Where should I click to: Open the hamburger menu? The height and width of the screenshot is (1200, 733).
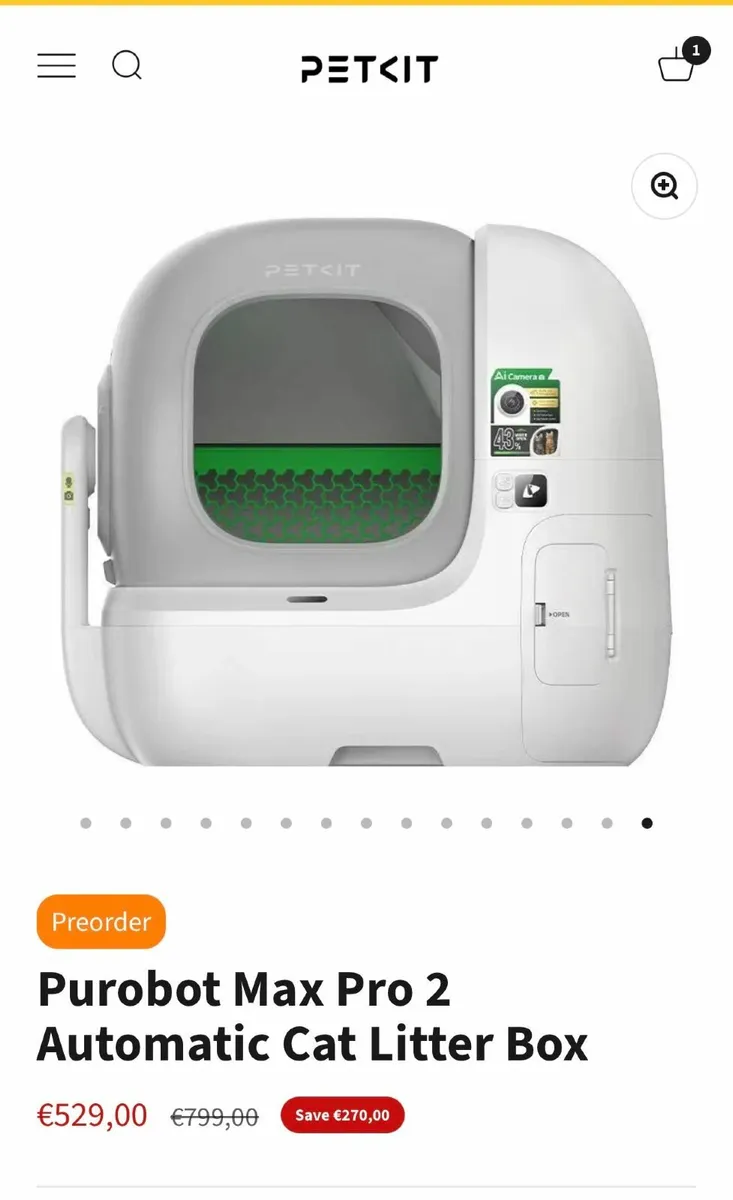pos(56,66)
